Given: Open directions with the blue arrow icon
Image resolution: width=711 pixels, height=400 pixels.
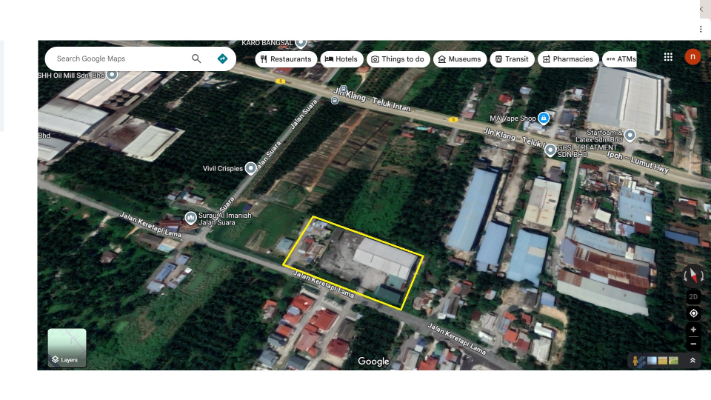Looking at the screenshot, I should 222,59.
